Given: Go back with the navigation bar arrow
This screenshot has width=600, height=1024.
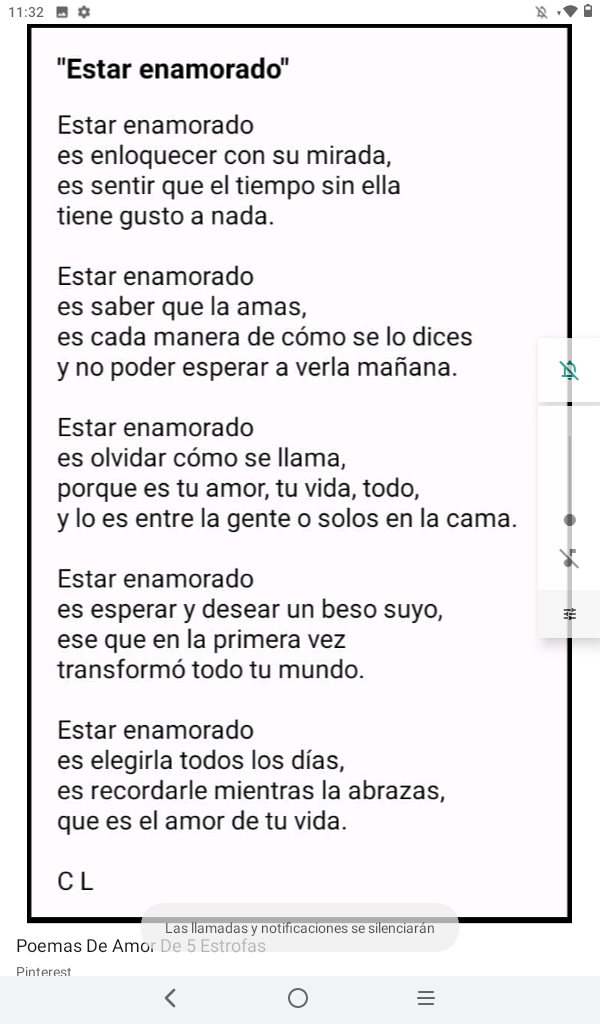Looking at the screenshot, I should pyautogui.click(x=170, y=998).
